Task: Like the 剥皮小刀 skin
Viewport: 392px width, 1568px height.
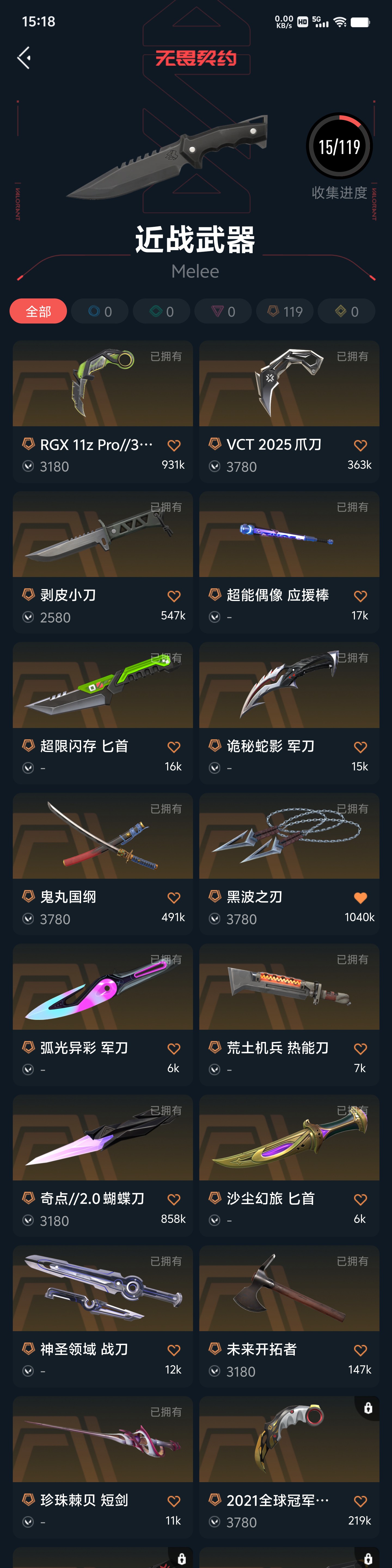Action: click(x=174, y=597)
